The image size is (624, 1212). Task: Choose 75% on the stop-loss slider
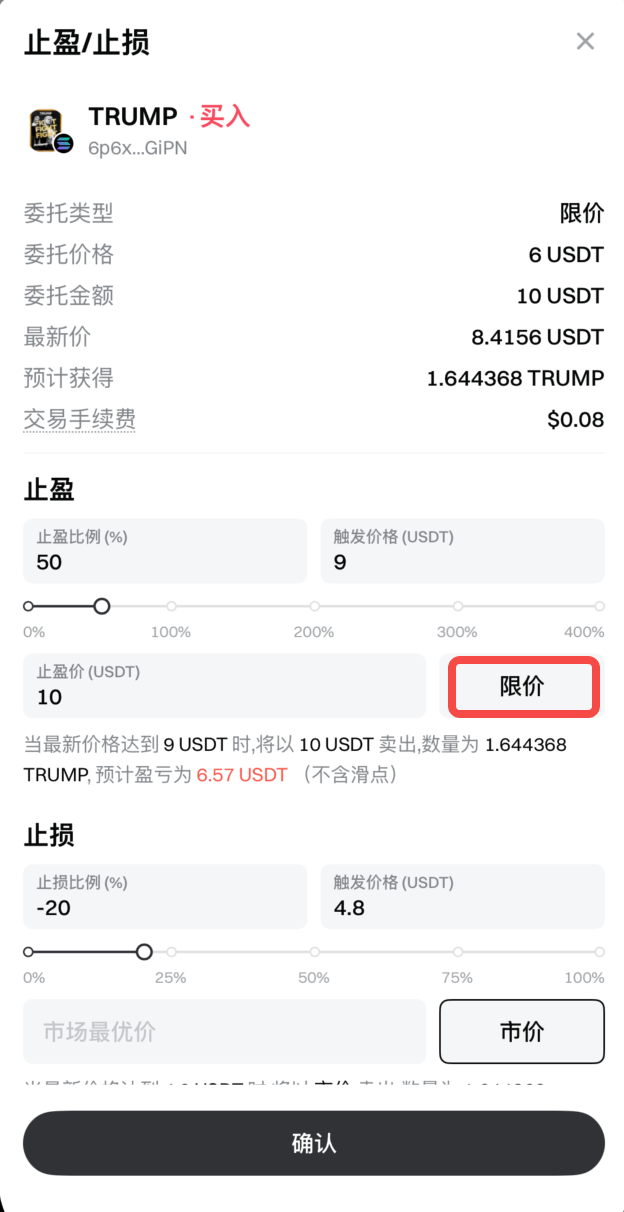tap(457, 952)
